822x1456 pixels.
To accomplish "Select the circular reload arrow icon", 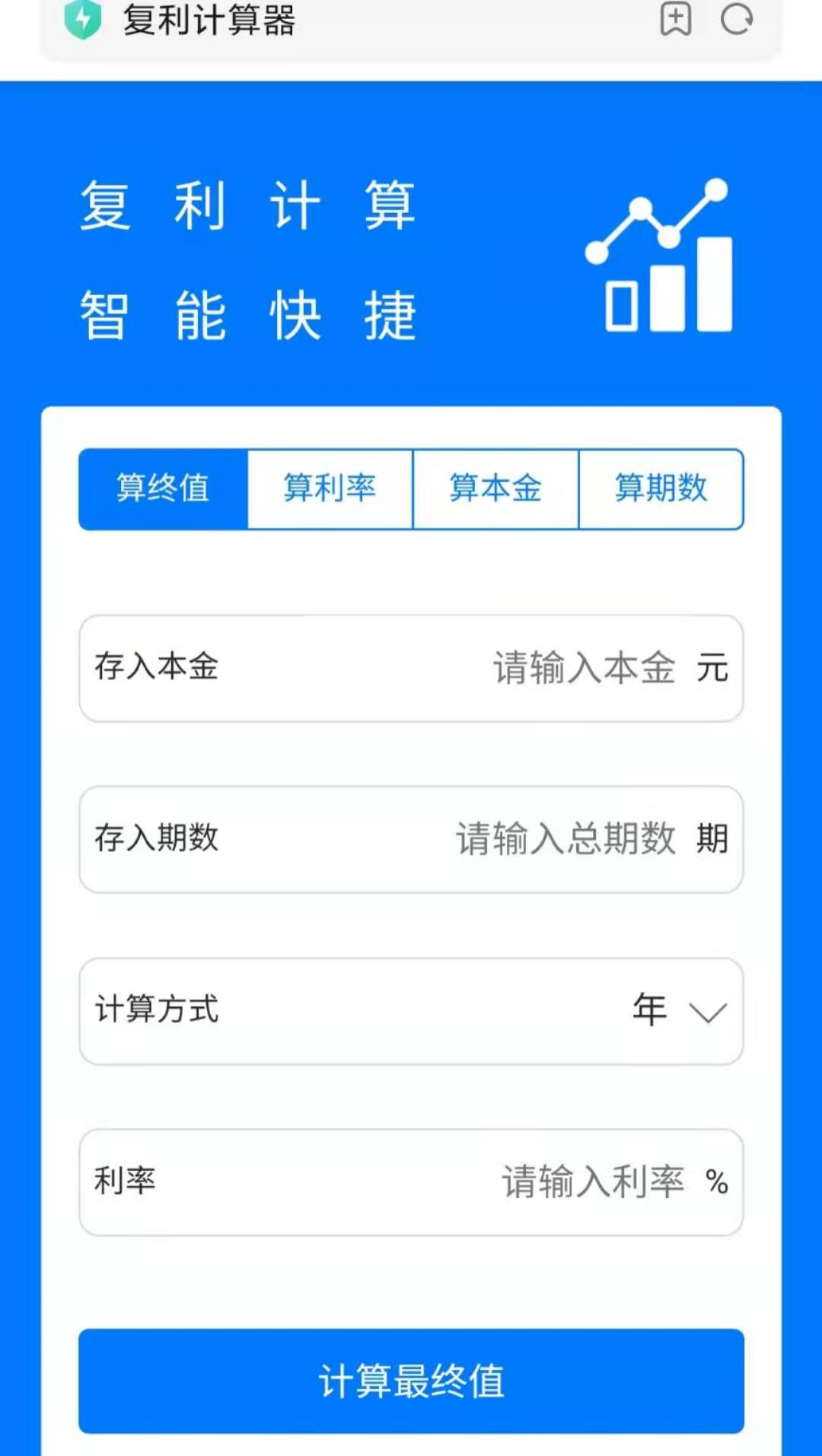I will tap(737, 21).
